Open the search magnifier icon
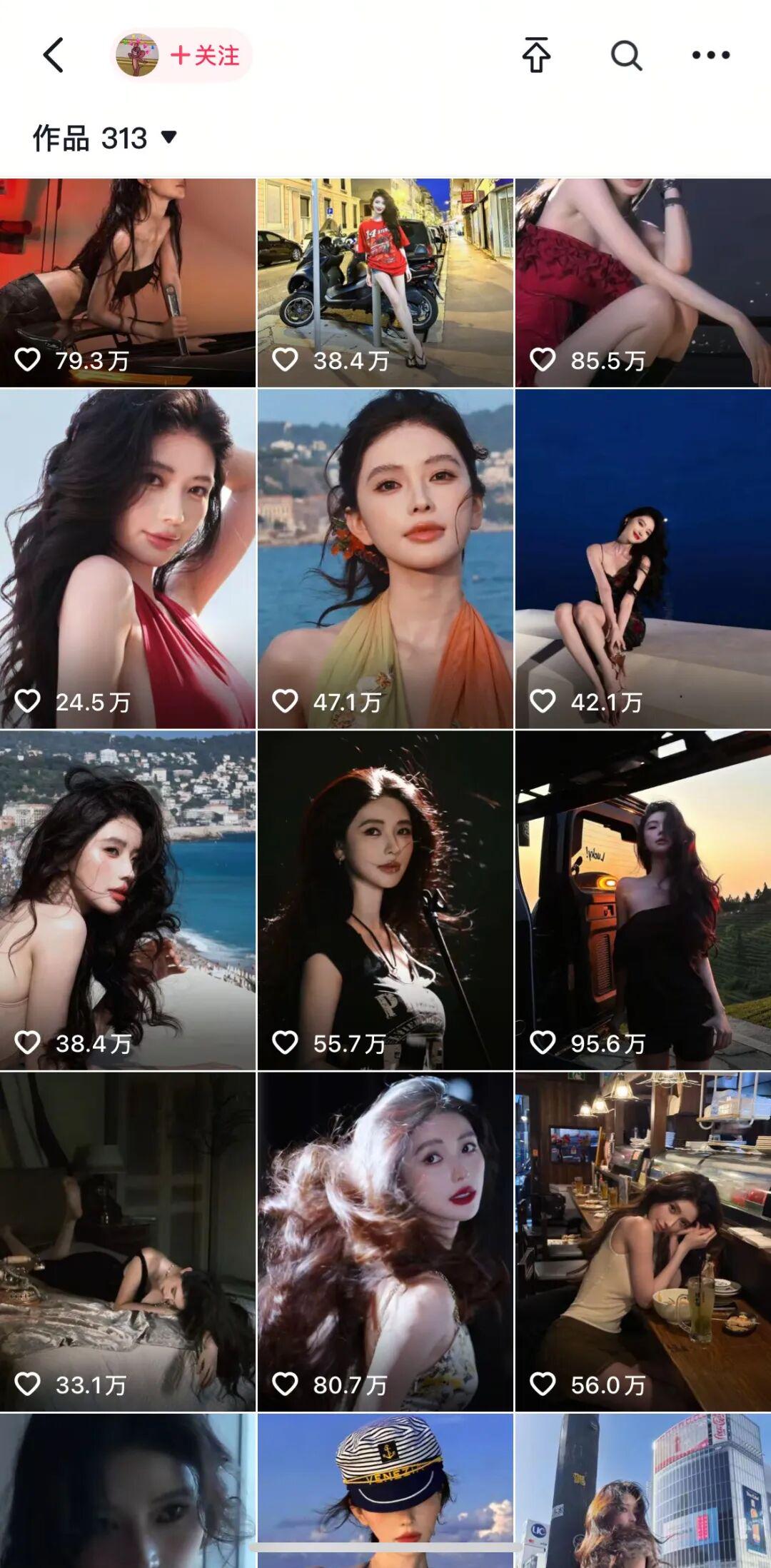 (626, 56)
